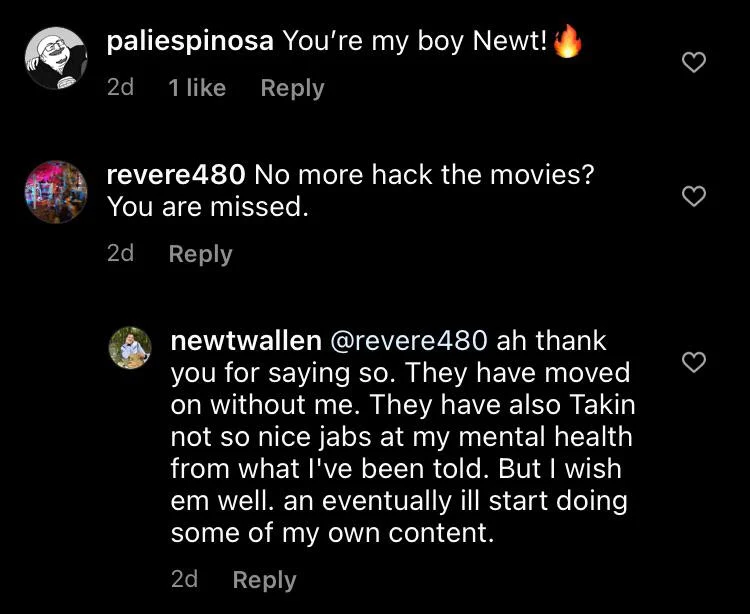View likes on paliespinosa's comment

point(197,88)
